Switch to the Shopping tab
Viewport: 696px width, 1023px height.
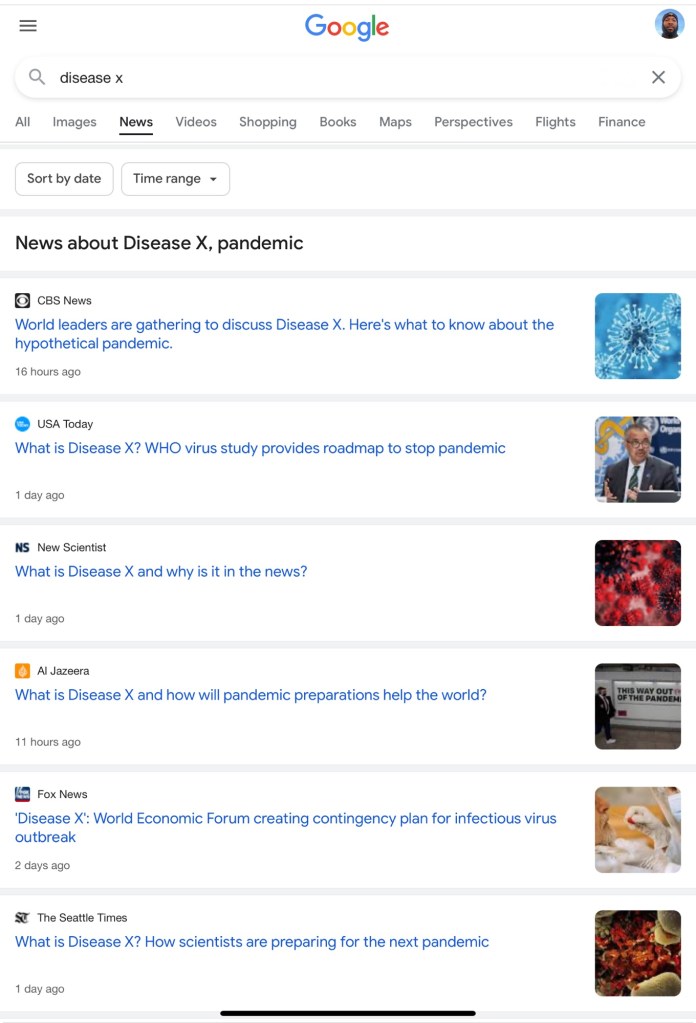(267, 122)
